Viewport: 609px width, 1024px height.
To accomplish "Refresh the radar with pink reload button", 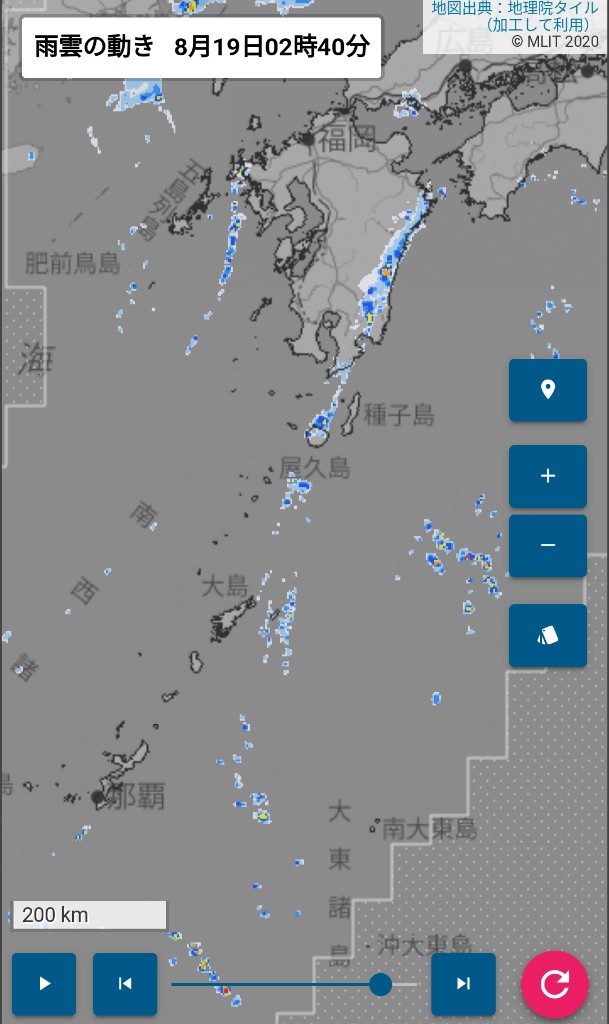I will 555,984.
